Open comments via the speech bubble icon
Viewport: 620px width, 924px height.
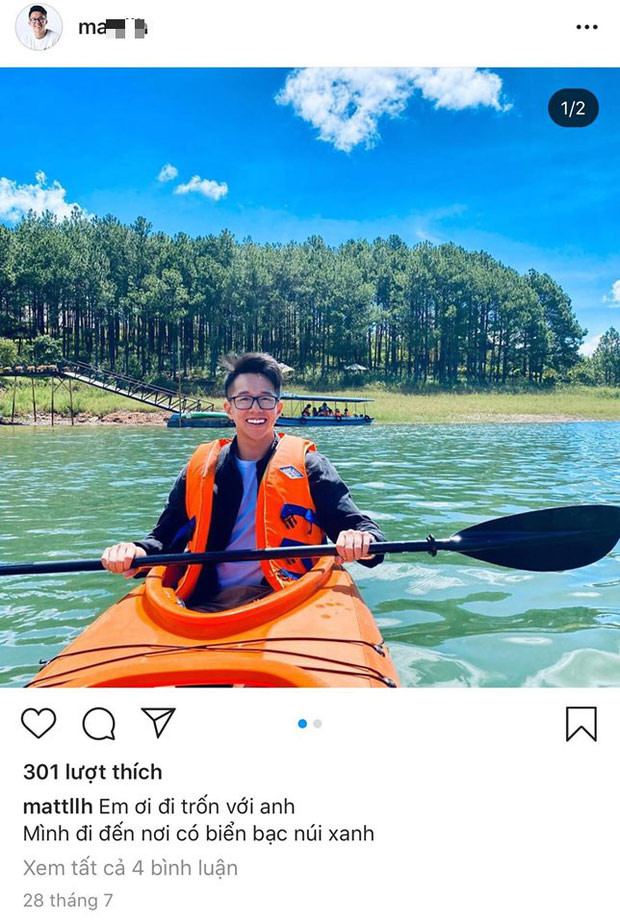click(98, 723)
